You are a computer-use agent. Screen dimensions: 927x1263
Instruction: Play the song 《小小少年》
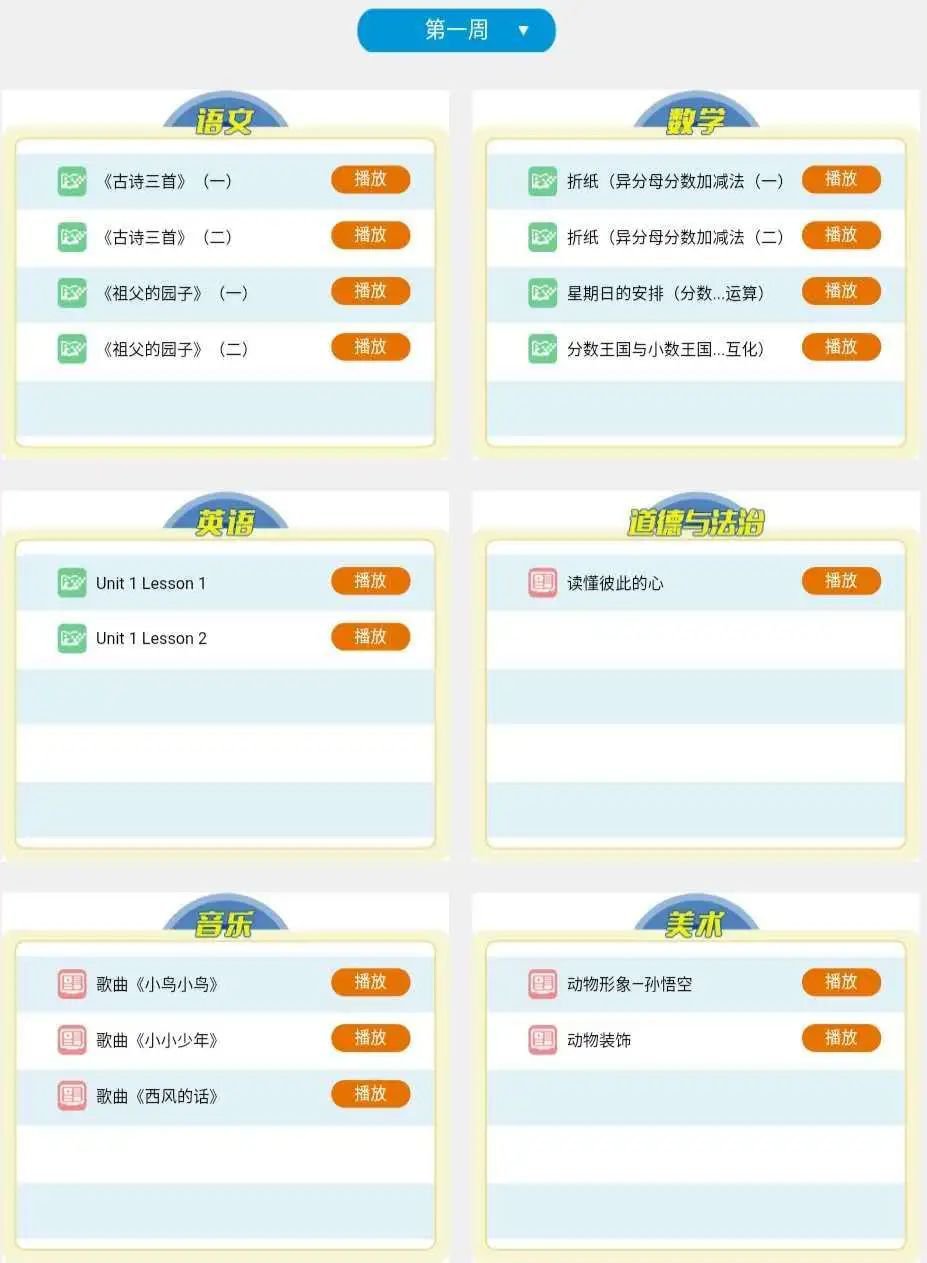370,1039
